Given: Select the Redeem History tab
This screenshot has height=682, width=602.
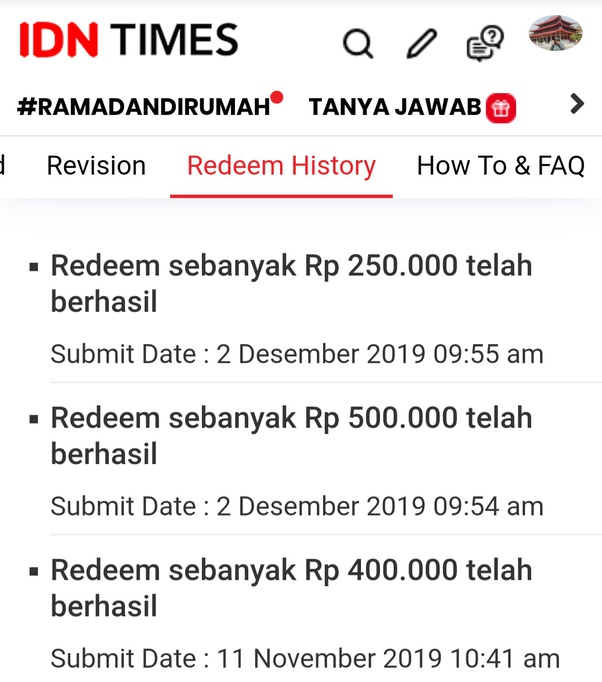Looking at the screenshot, I should (x=281, y=165).
